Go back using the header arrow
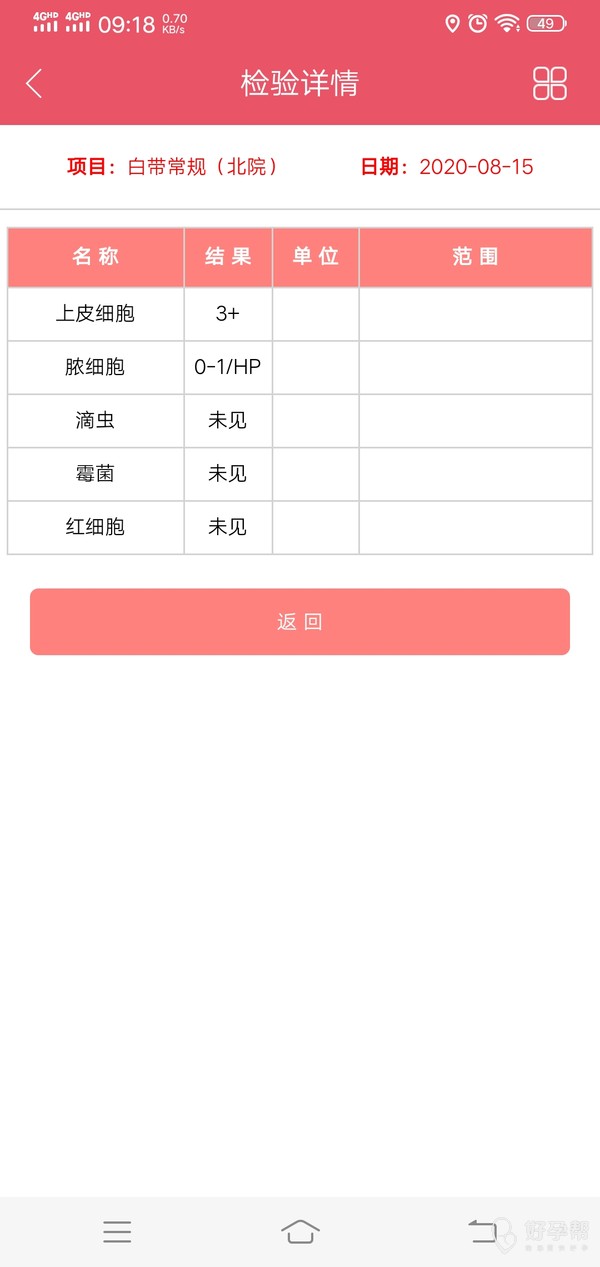Image resolution: width=600 pixels, height=1267 pixels. click(34, 83)
